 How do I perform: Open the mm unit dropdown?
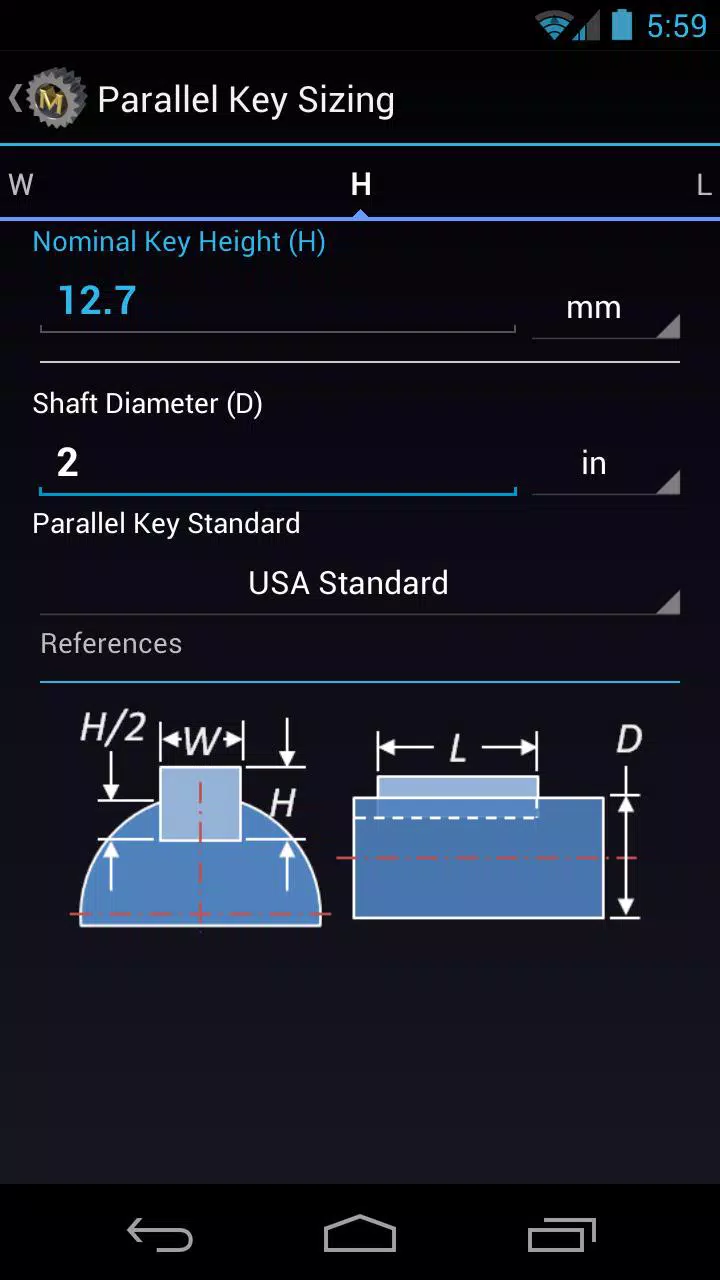pos(606,308)
